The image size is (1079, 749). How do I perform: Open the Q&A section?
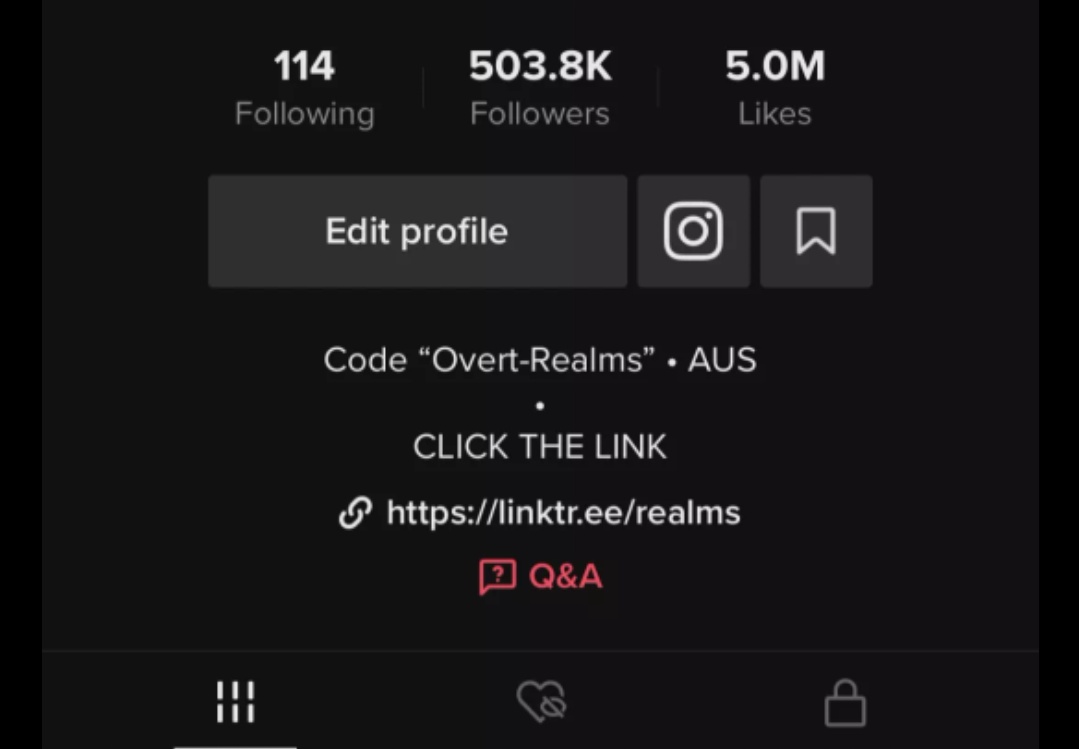(541, 577)
